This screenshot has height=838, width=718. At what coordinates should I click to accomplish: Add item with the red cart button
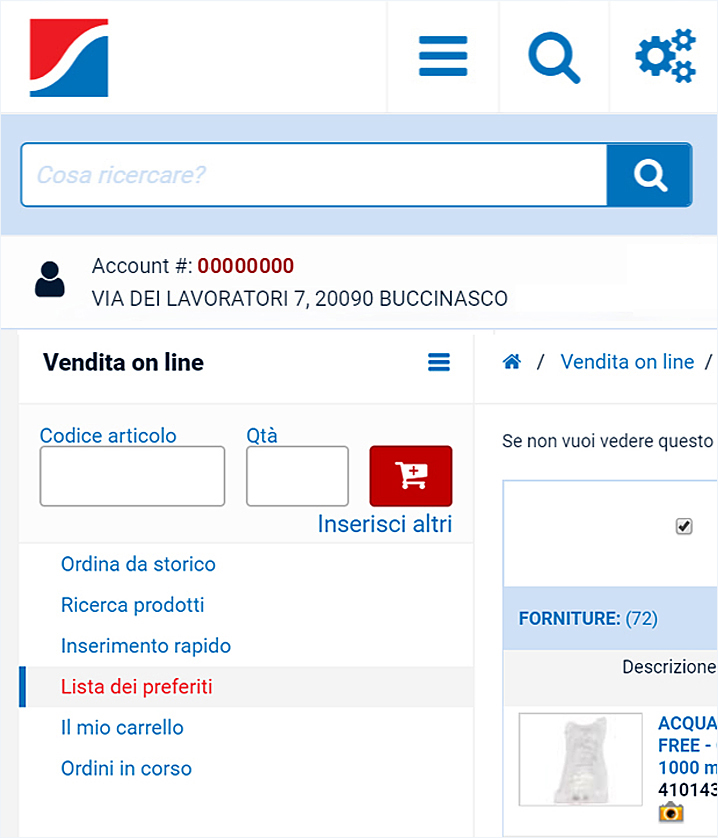410,476
